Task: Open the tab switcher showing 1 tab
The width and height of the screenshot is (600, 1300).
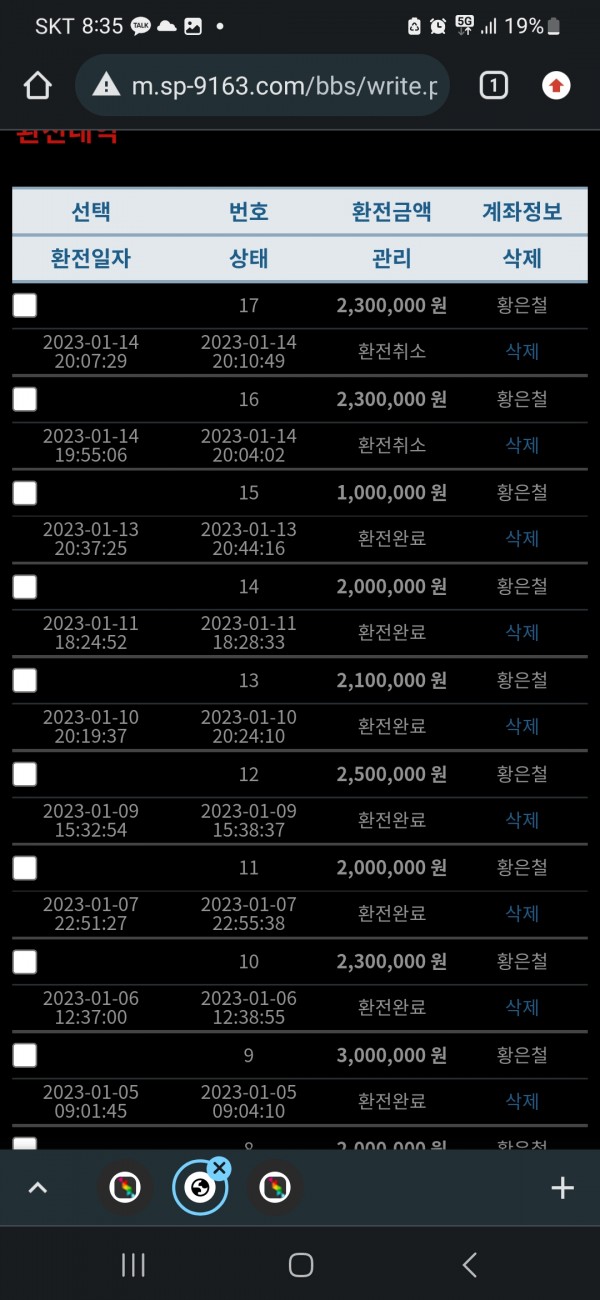Action: 493,86
